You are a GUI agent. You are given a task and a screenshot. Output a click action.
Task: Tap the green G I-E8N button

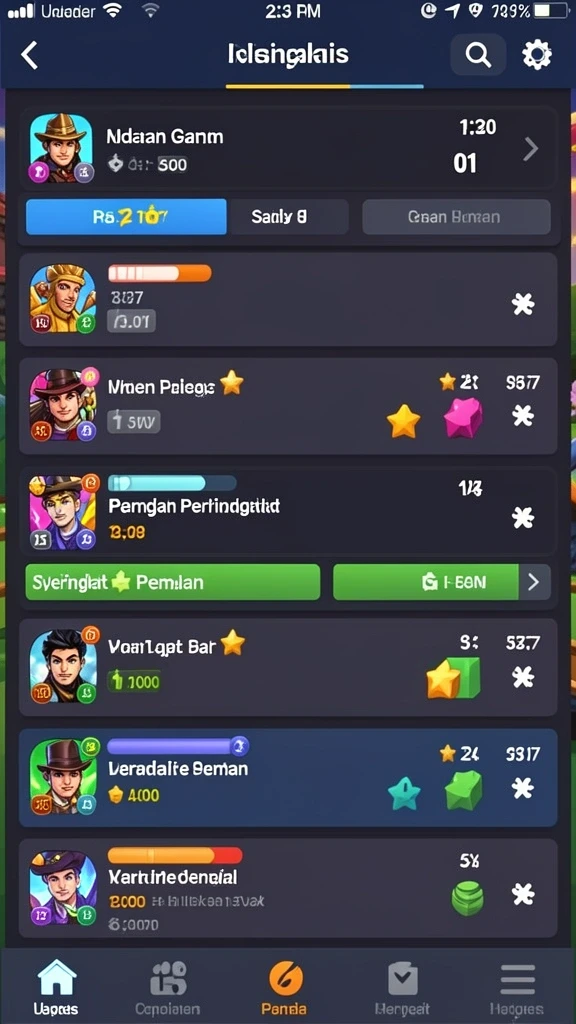441,582
